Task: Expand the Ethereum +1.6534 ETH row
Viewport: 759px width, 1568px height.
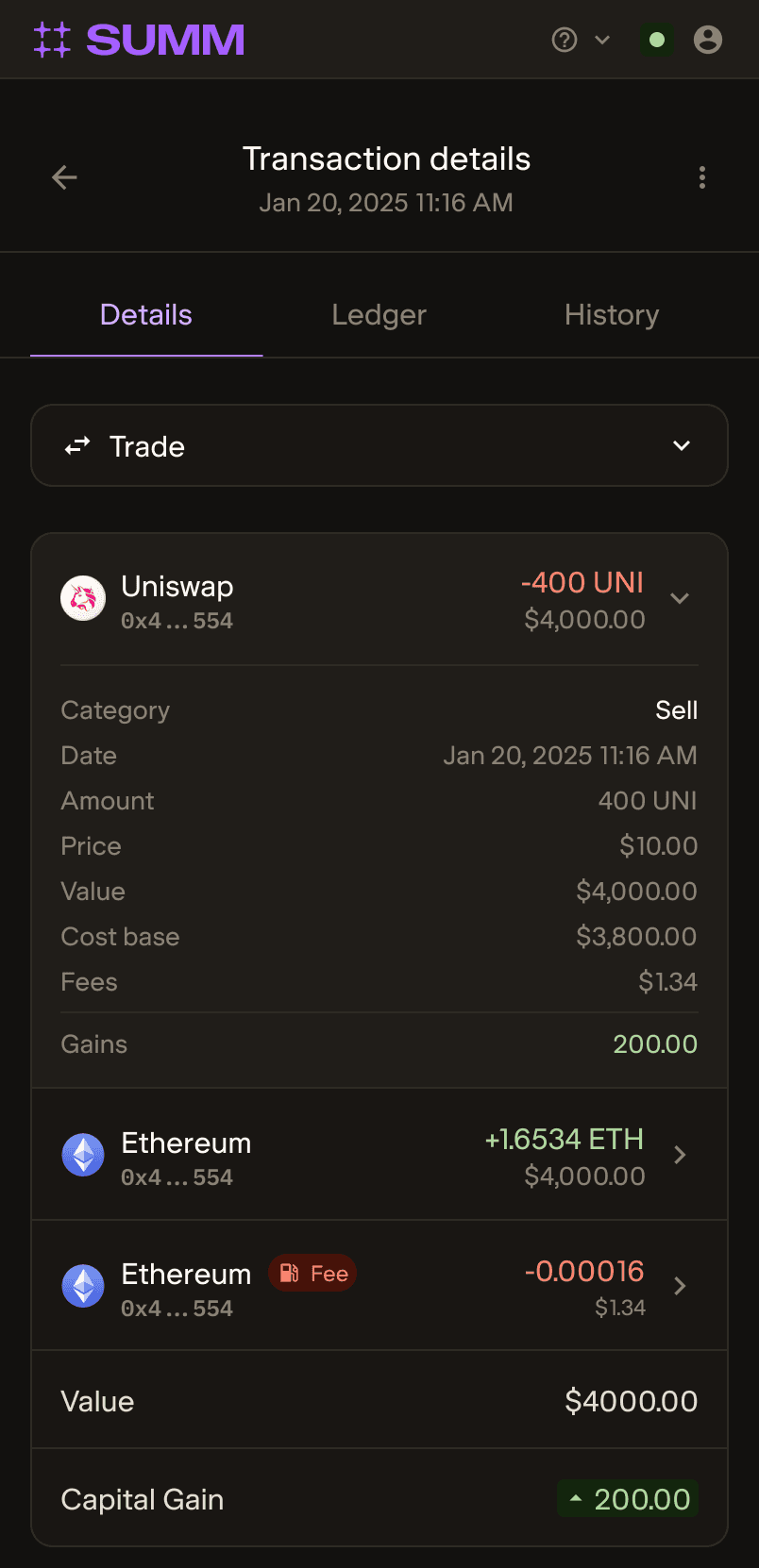Action: point(679,1155)
